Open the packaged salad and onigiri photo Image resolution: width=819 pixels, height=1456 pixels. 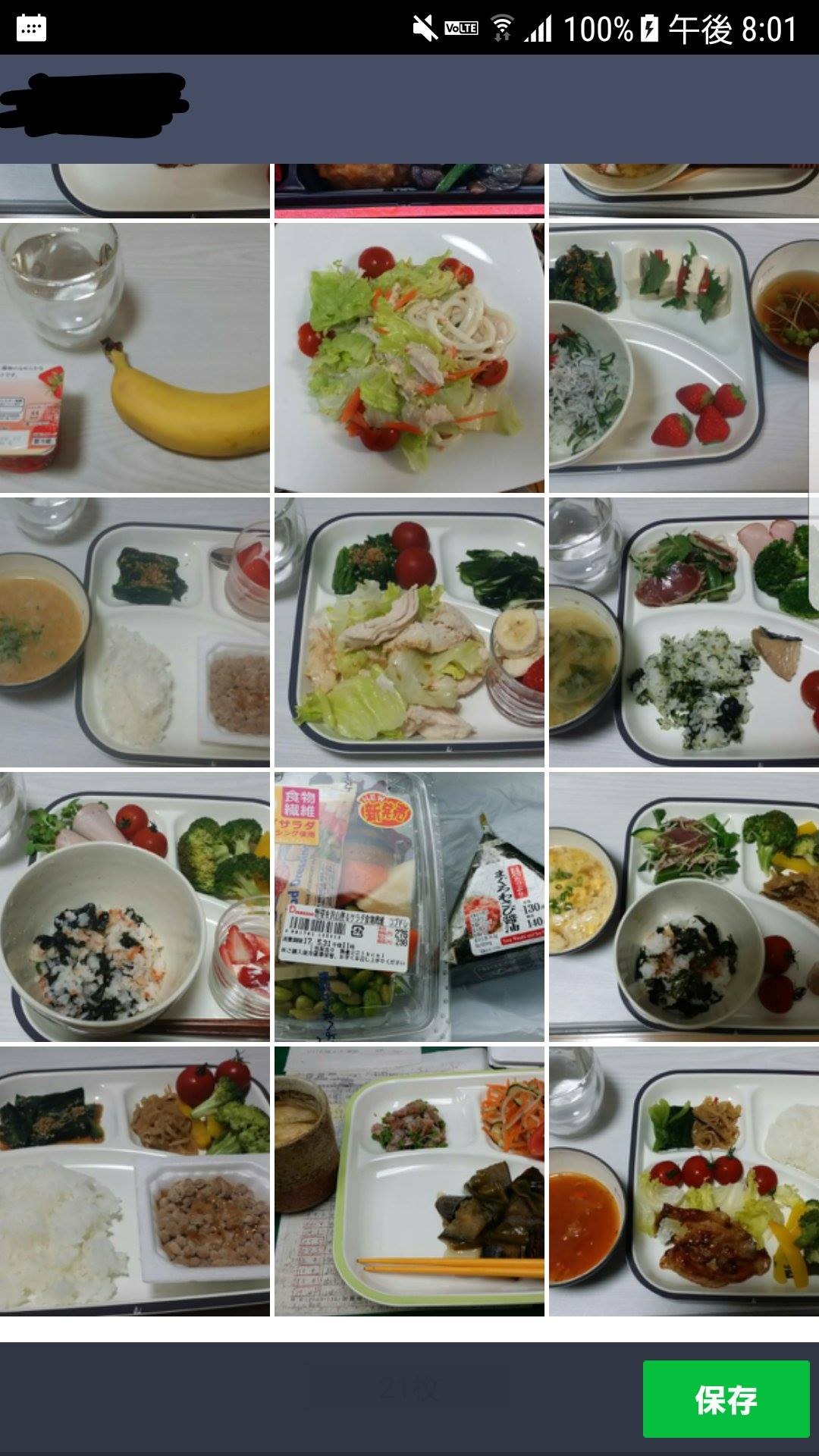point(409,906)
